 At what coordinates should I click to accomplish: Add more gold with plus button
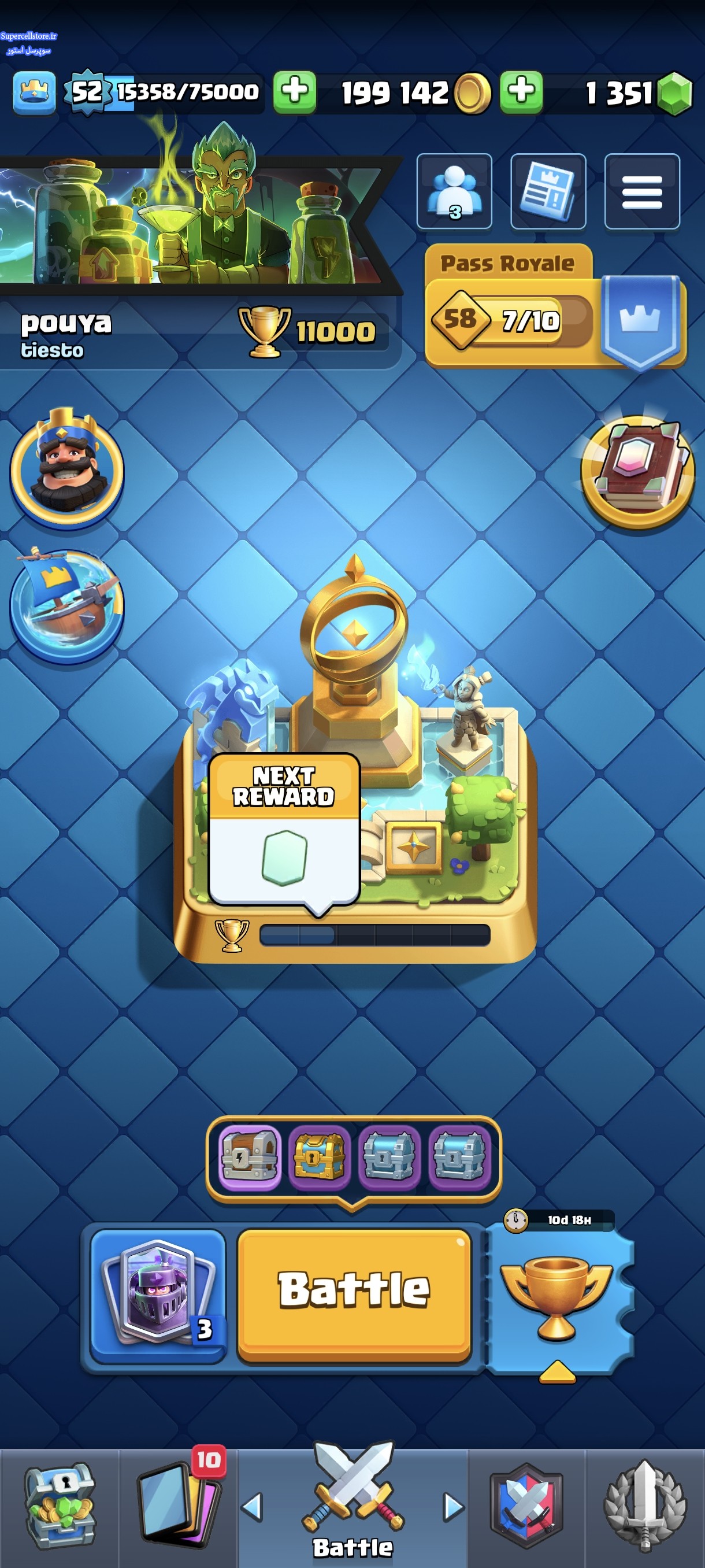coord(294,93)
